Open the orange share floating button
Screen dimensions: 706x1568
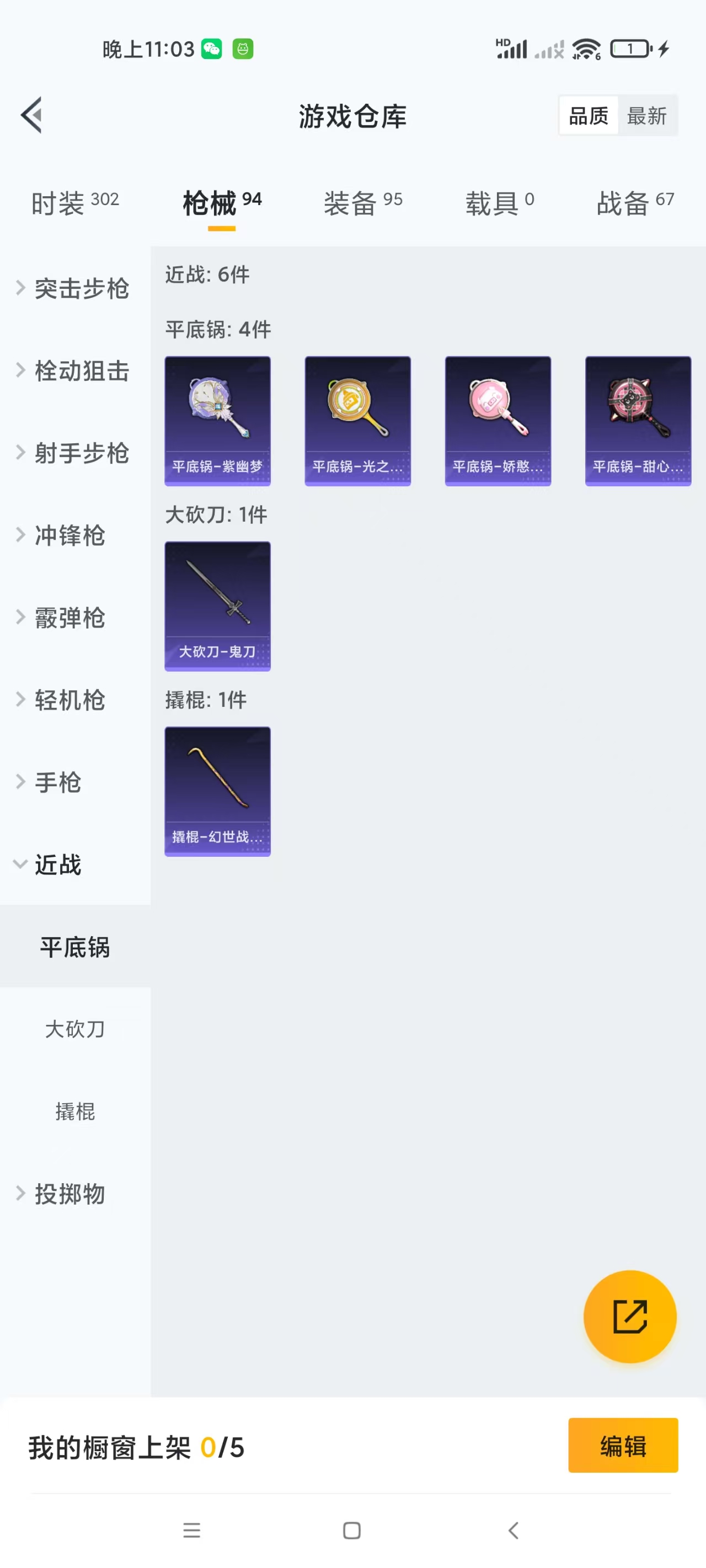[630, 1317]
